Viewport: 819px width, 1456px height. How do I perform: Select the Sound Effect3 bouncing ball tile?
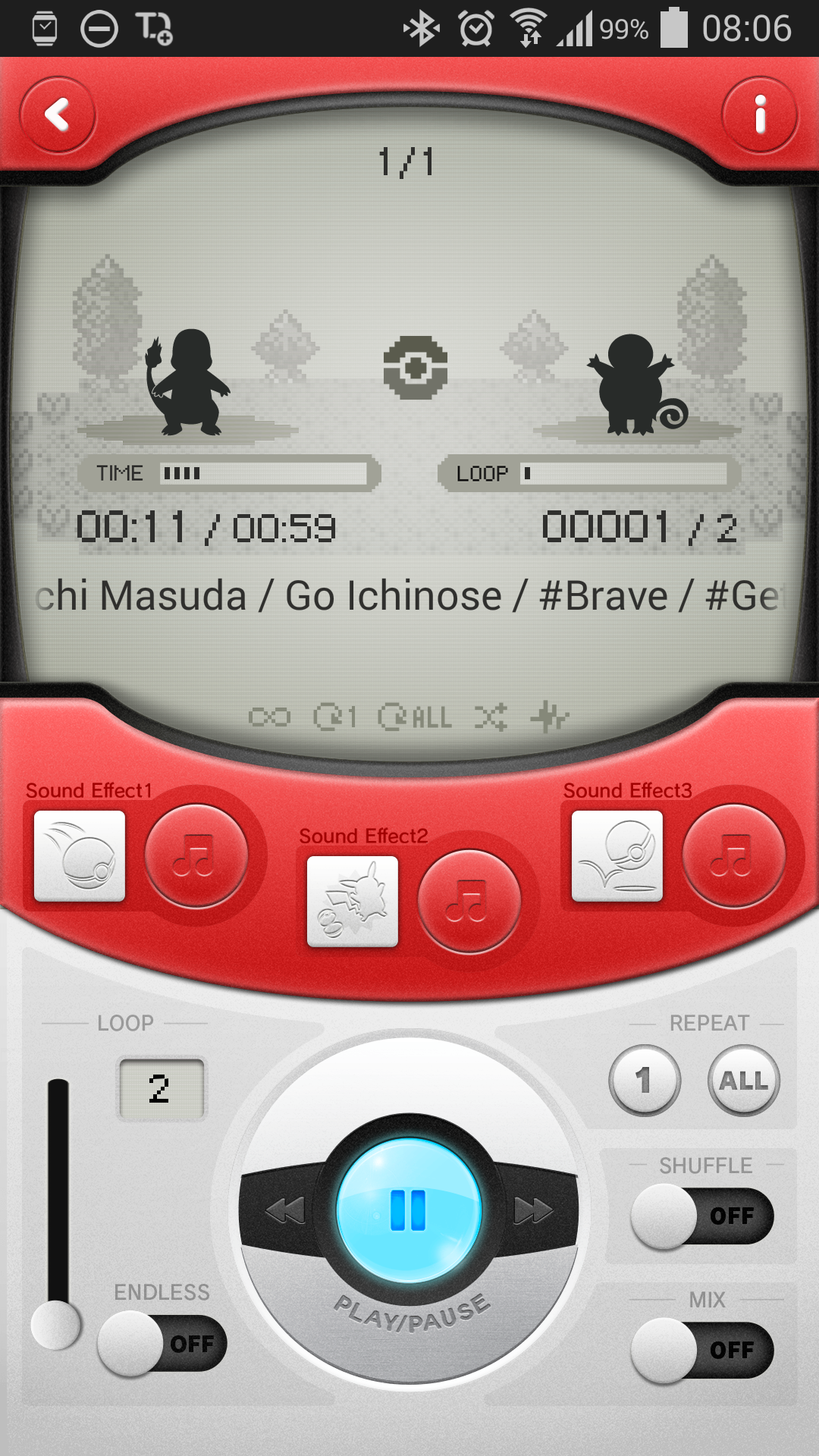pos(617,856)
